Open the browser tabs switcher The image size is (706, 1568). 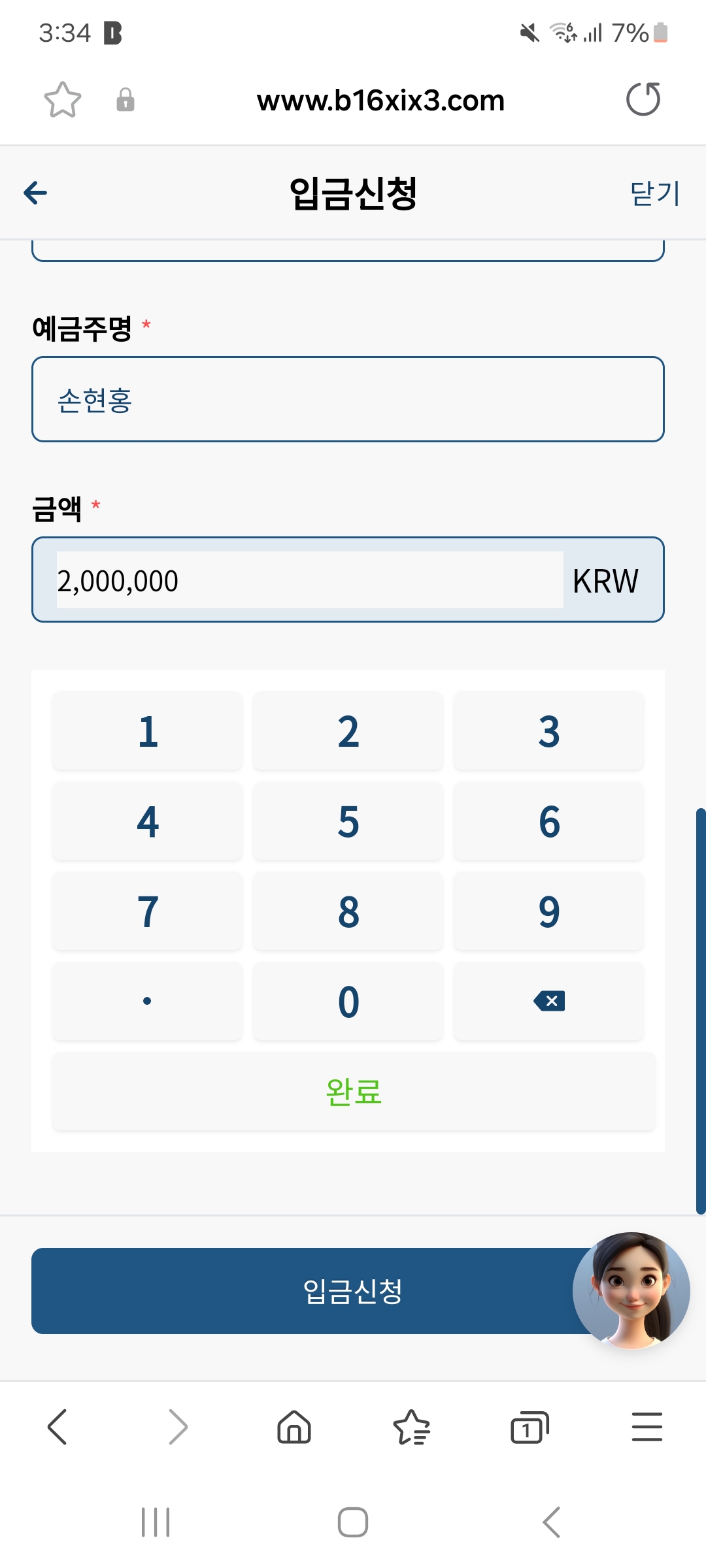point(529,1427)
